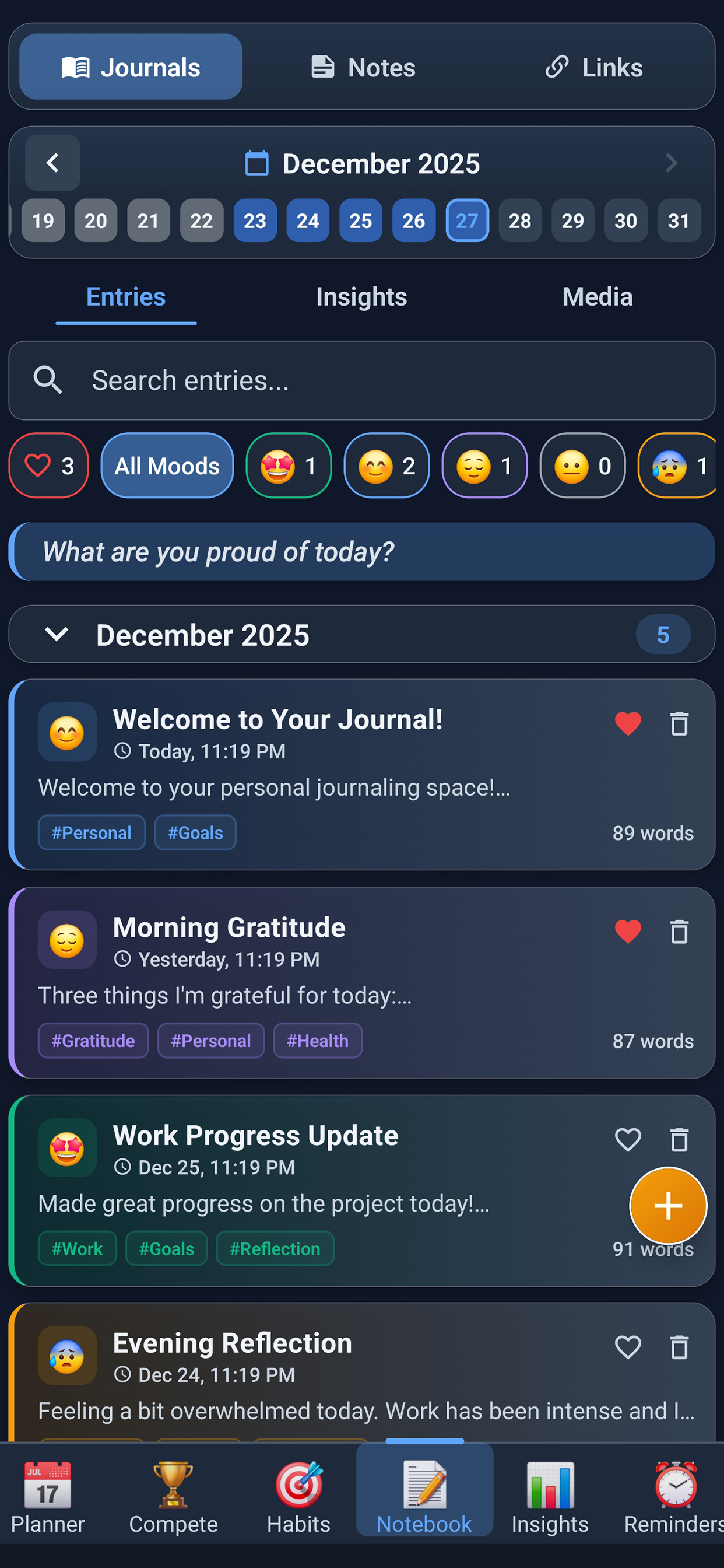Favorite the Work Progress Update entry

(x=628, y=1139)
